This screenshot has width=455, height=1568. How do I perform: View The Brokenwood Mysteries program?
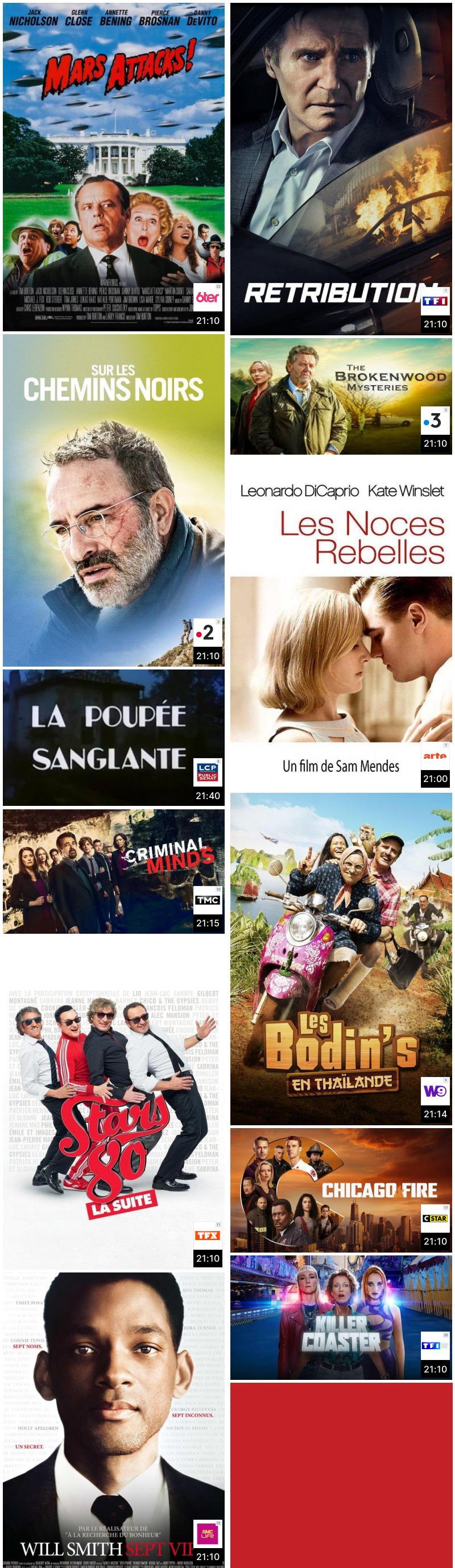pos(341,396)
